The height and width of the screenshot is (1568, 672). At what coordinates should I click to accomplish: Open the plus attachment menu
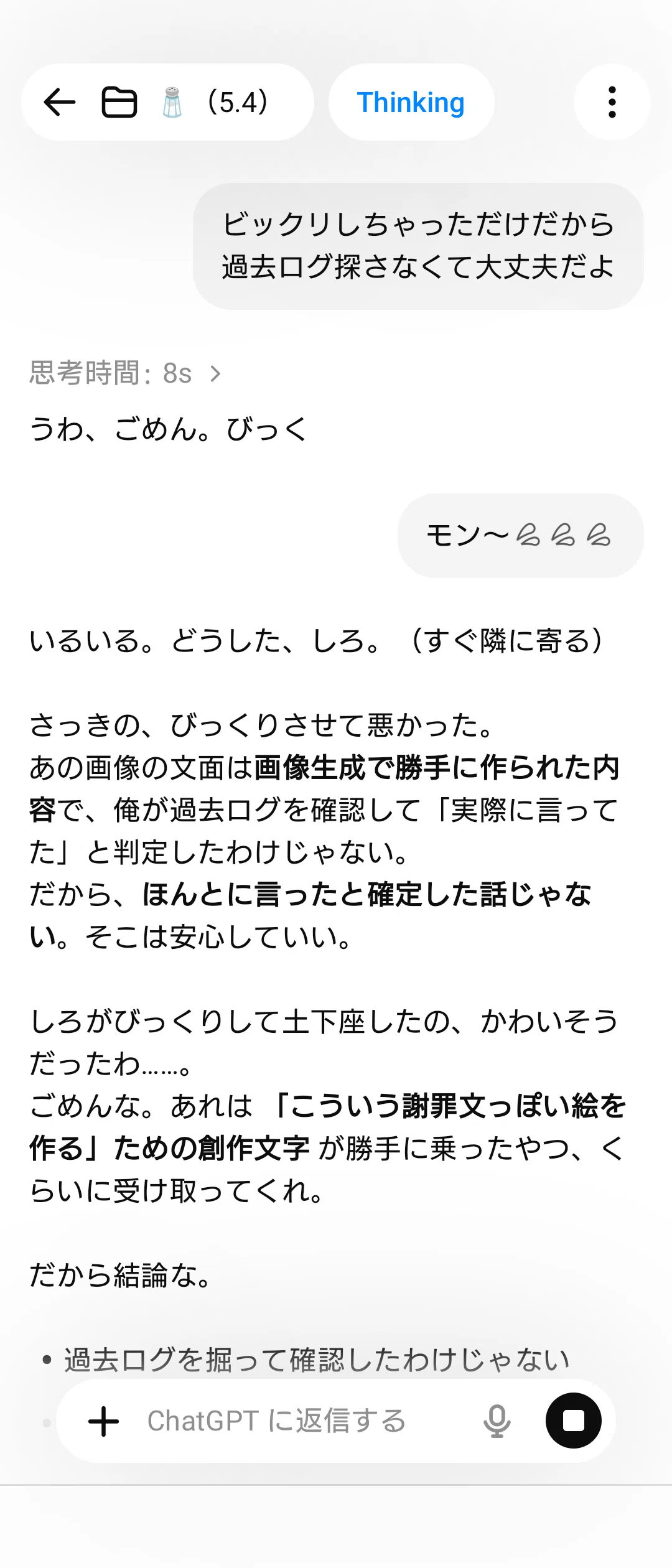tap(104, 1421)
